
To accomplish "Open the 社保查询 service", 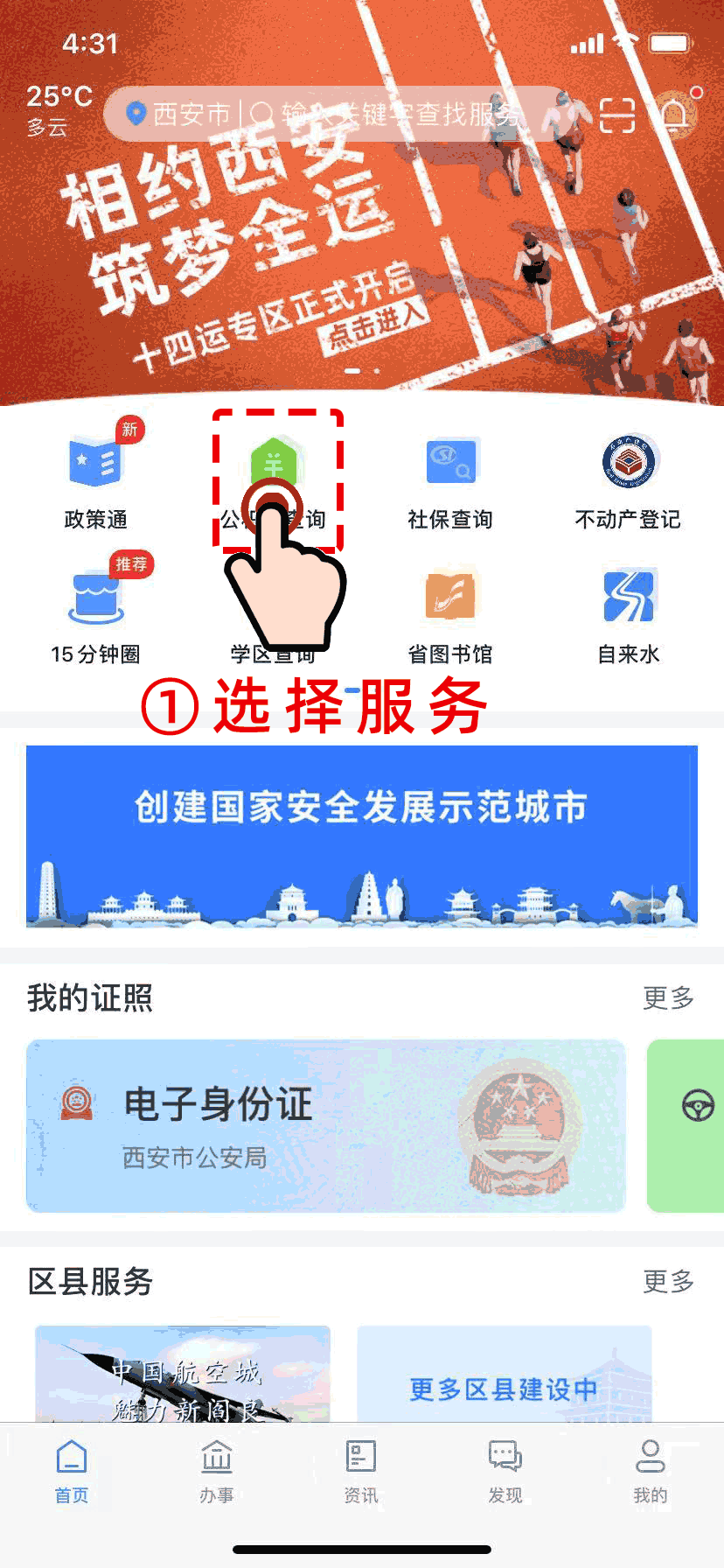I will pos(450,483).
